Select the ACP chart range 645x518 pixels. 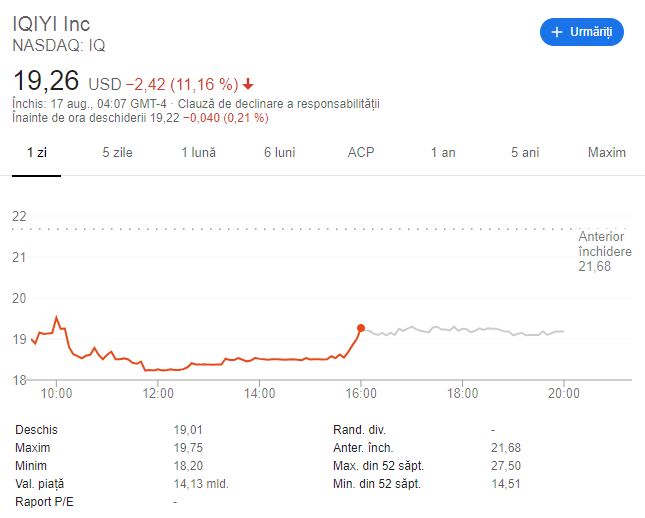point(361,152)
